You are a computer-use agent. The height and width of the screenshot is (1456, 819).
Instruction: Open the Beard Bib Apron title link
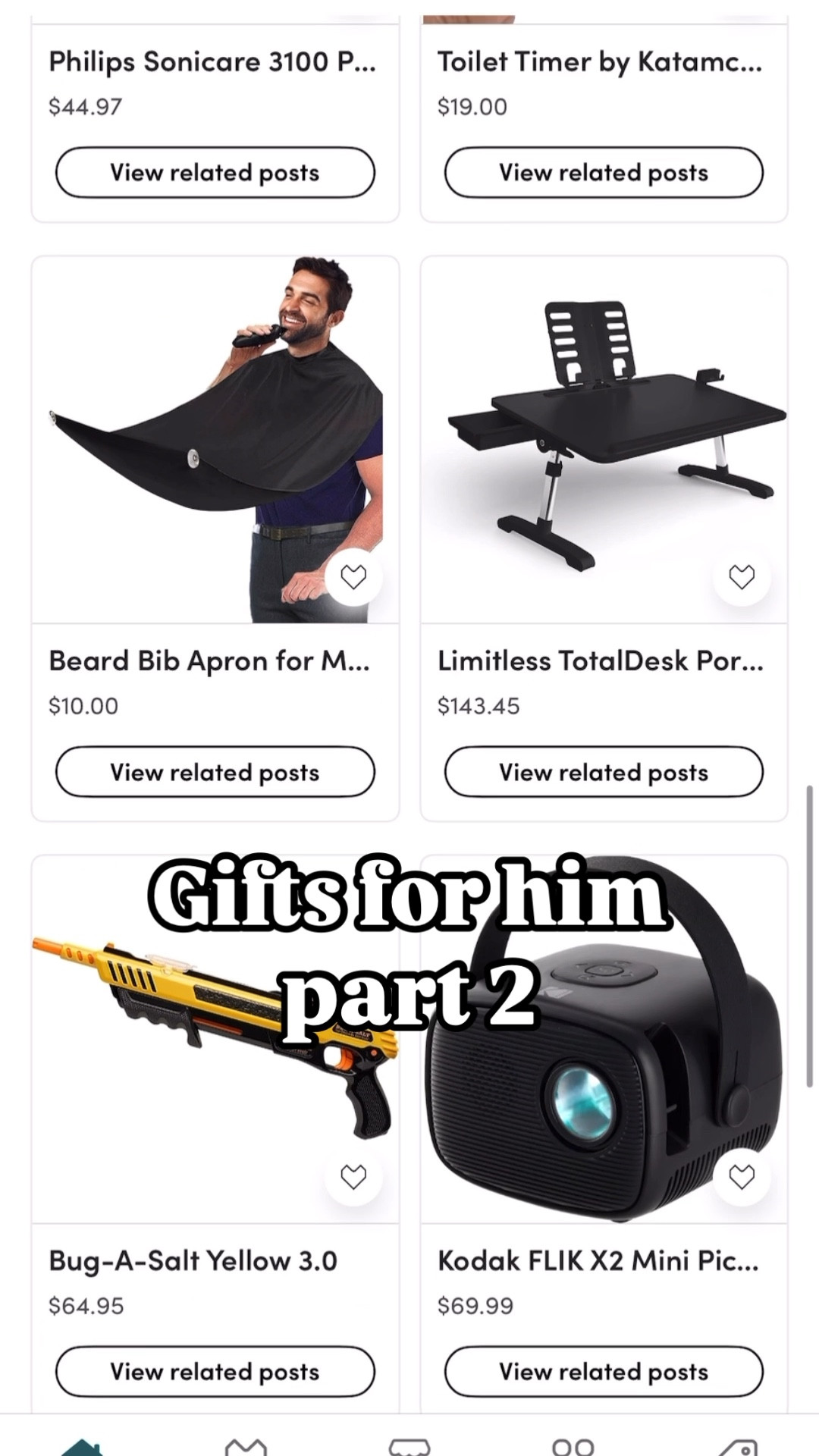point(209,661)
